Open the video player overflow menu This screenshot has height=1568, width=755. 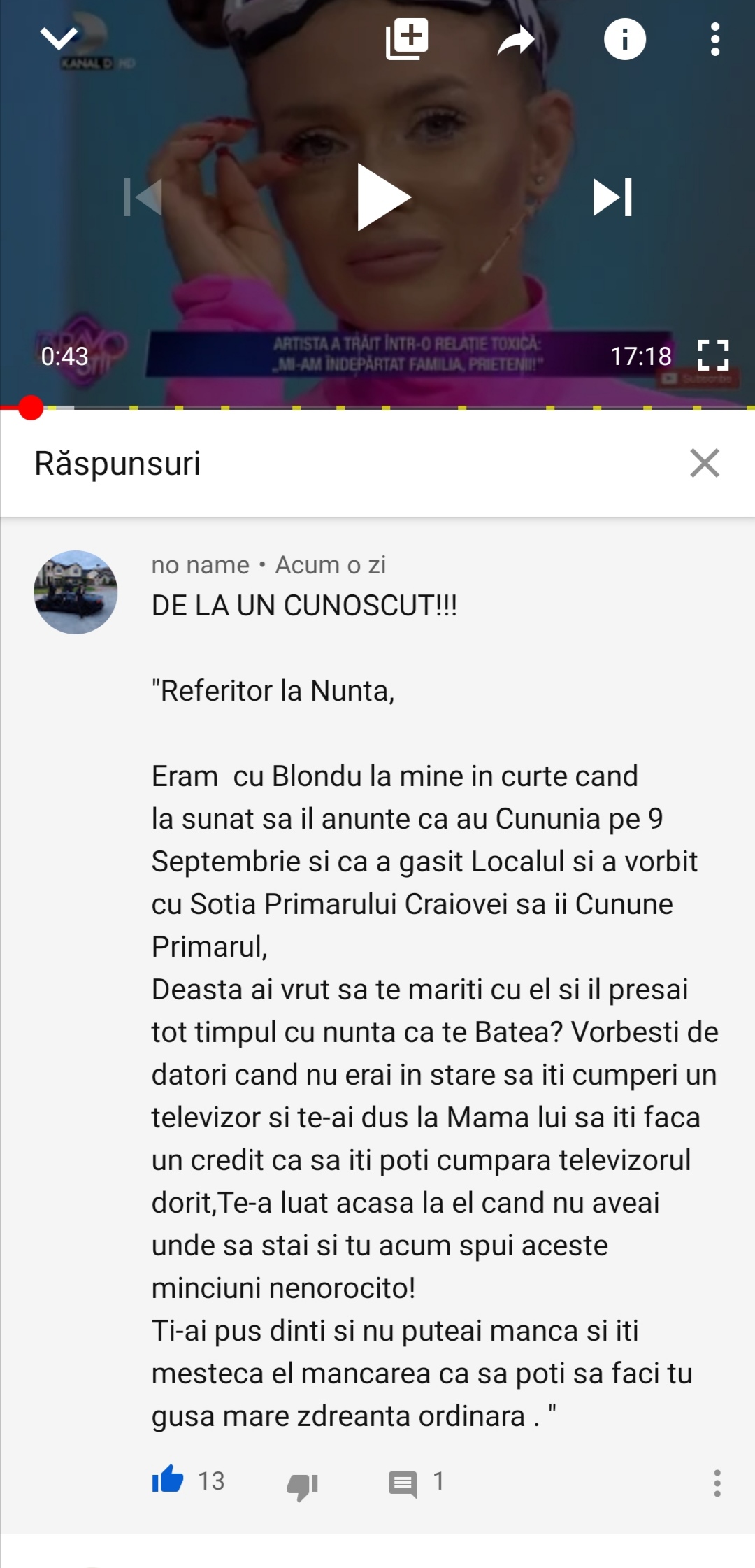714,39
